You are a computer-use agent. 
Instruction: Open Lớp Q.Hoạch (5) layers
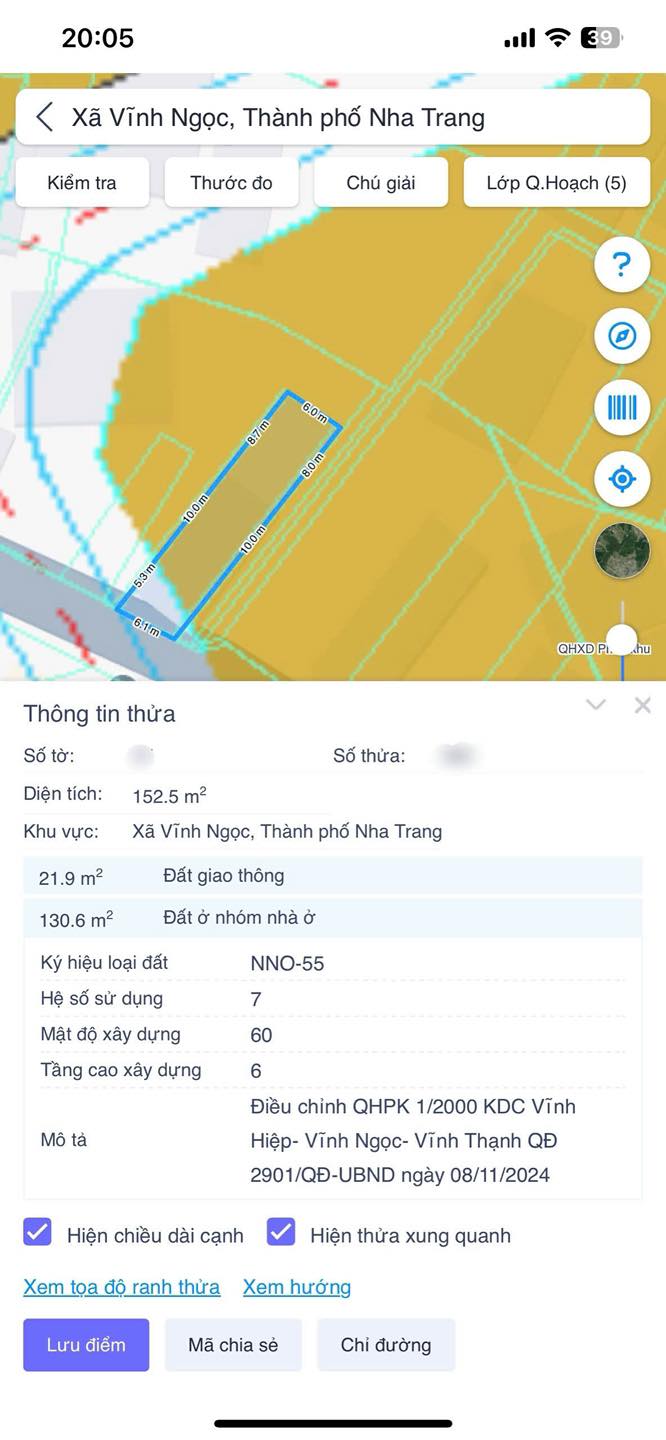(557, 183)
